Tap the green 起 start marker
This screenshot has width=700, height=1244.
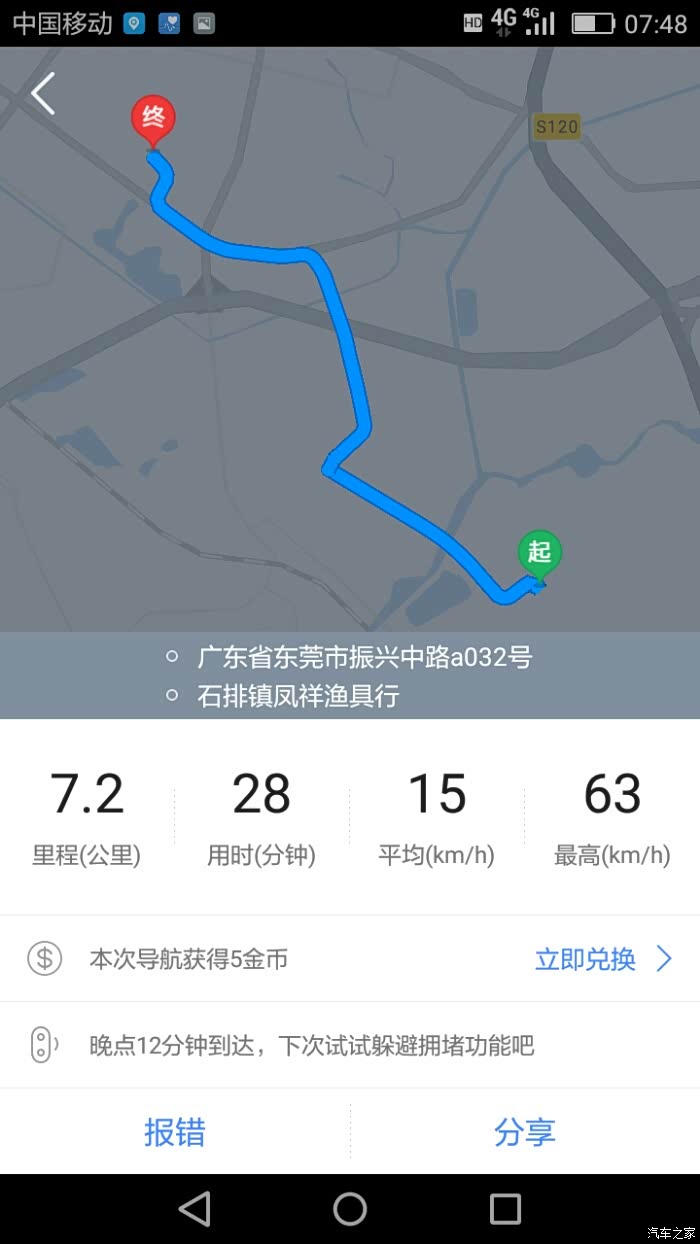(x=539, y=553)
